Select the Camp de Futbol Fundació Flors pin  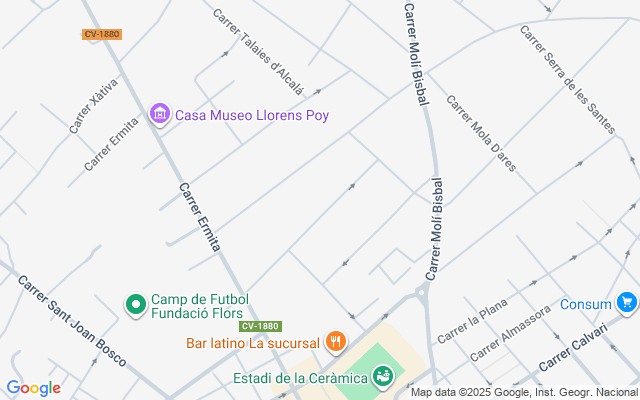135,303
